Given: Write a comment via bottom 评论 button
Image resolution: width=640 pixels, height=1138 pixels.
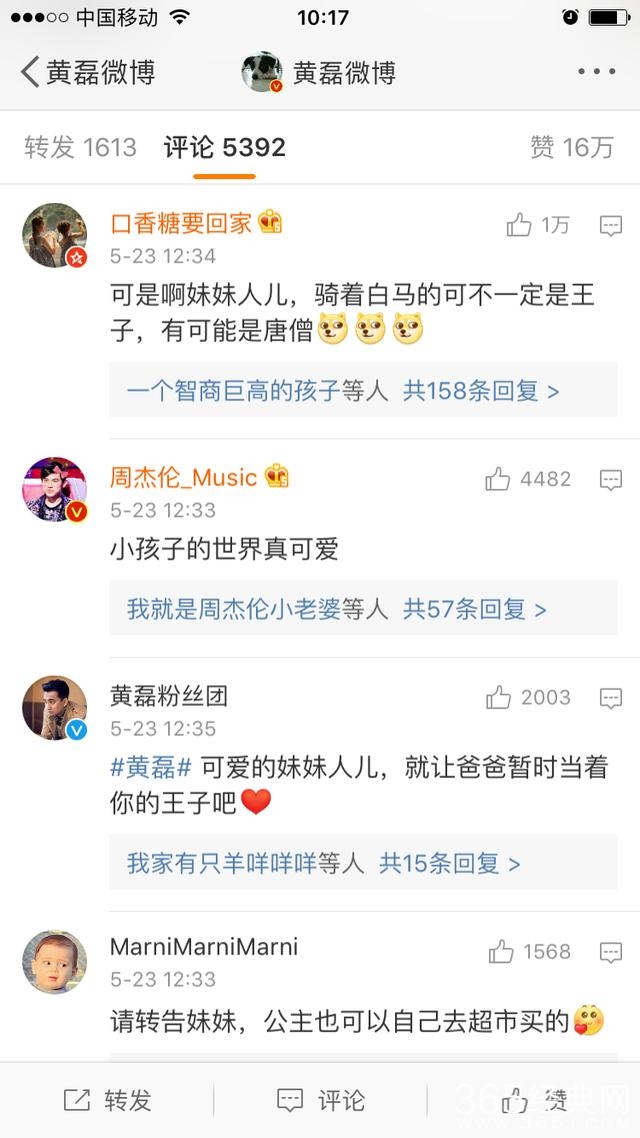Looking at the screenshot, I should point(321,1101).
